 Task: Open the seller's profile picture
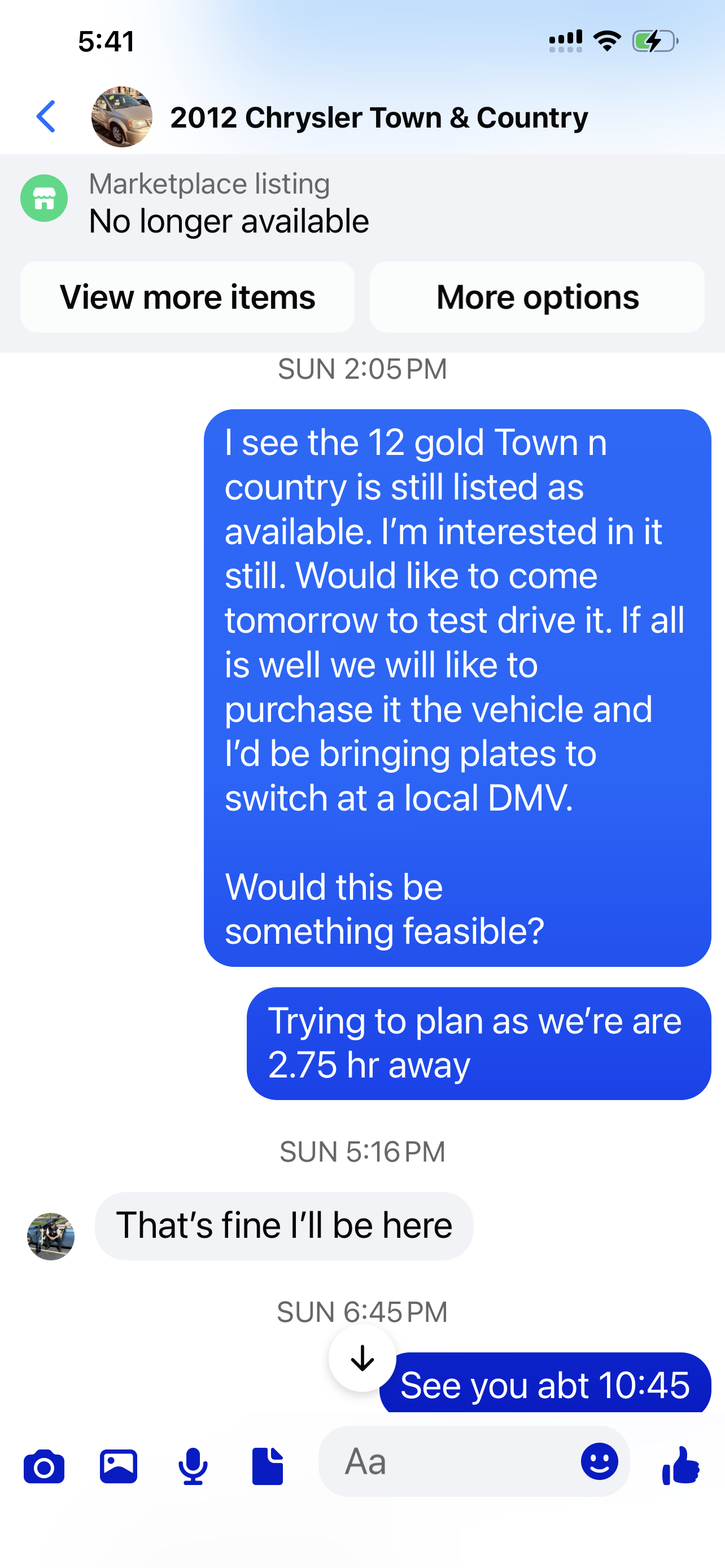coord(51,1236)
